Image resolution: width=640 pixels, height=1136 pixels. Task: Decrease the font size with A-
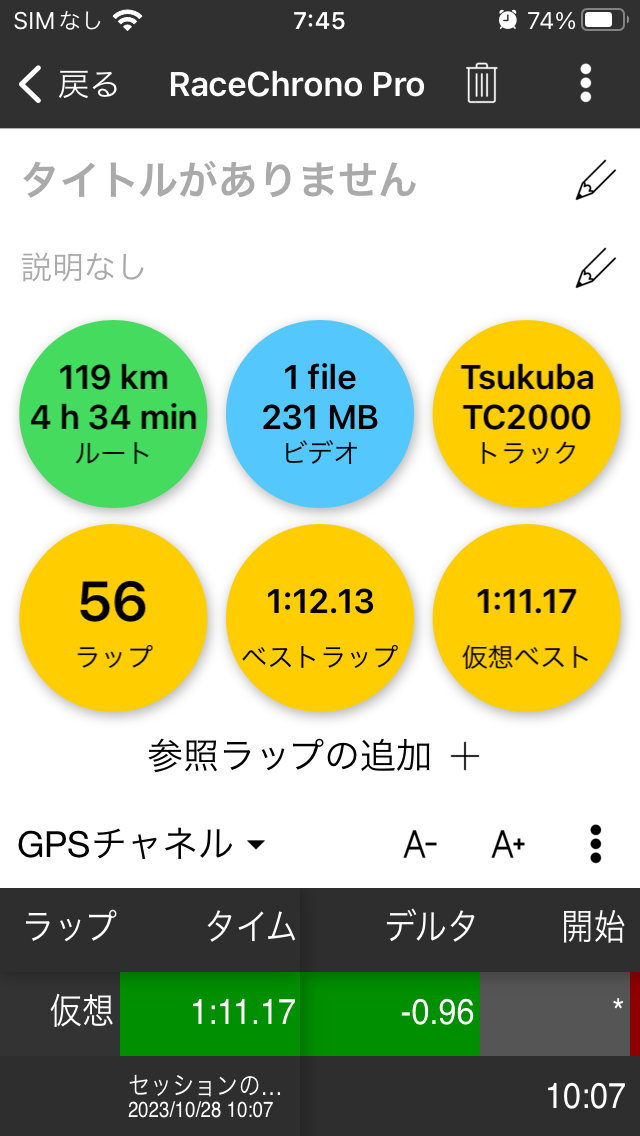(420, 845)
